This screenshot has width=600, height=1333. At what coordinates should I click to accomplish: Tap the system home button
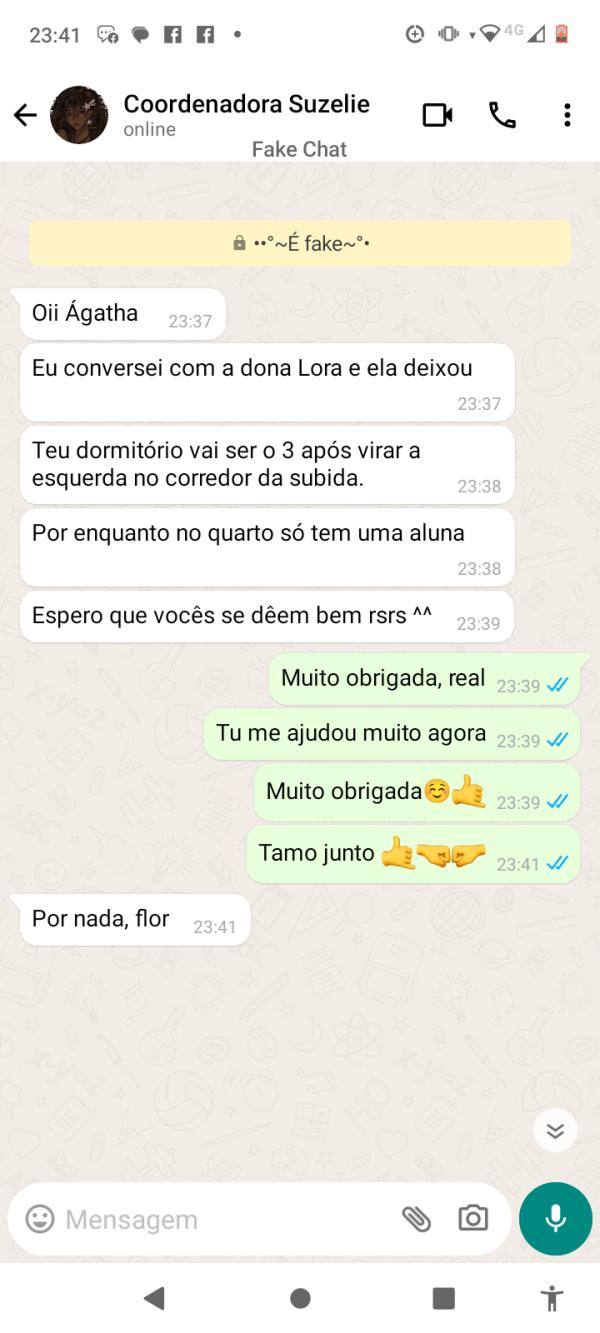click(x=300, y=1298)
